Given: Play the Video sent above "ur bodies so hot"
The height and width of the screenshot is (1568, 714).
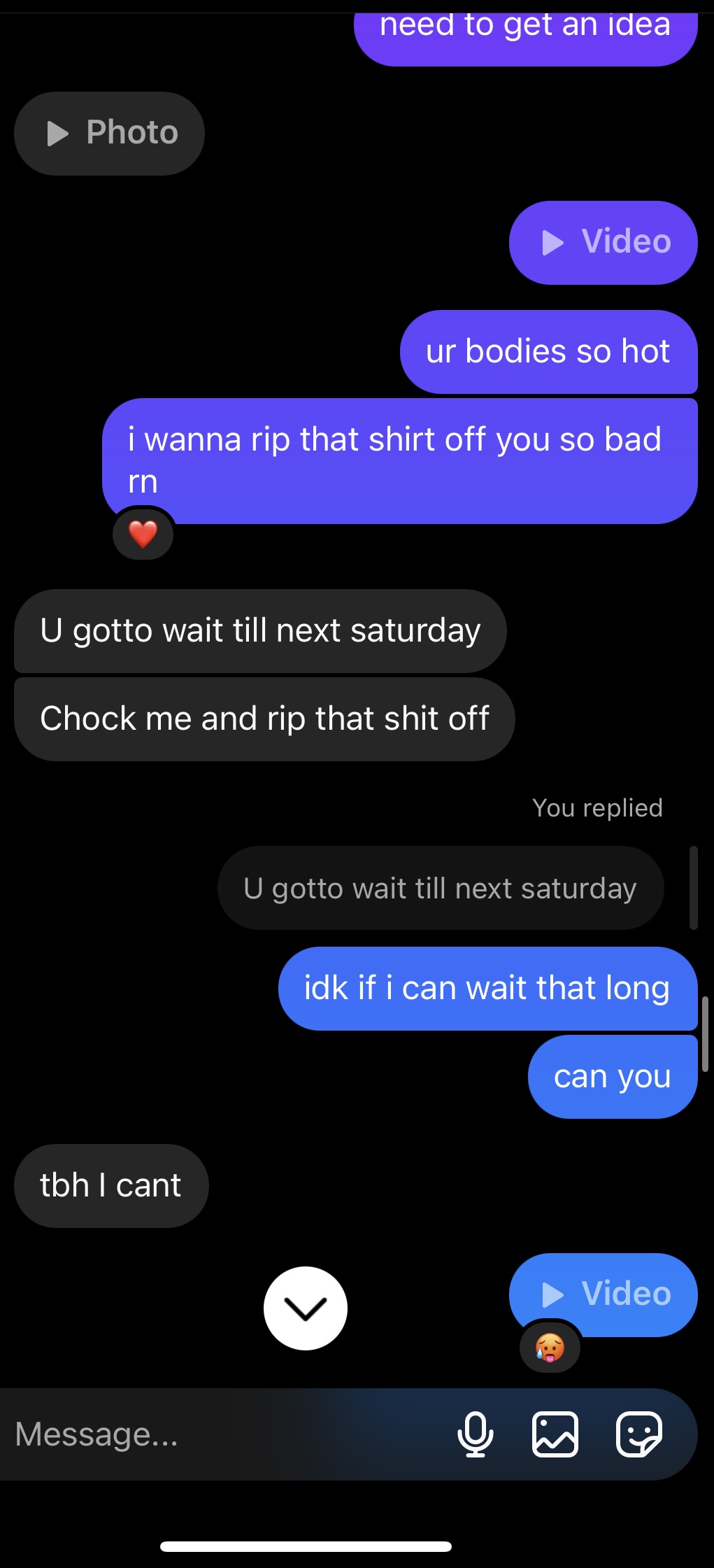Looking at the screenshot, I should tap(604, 243).
